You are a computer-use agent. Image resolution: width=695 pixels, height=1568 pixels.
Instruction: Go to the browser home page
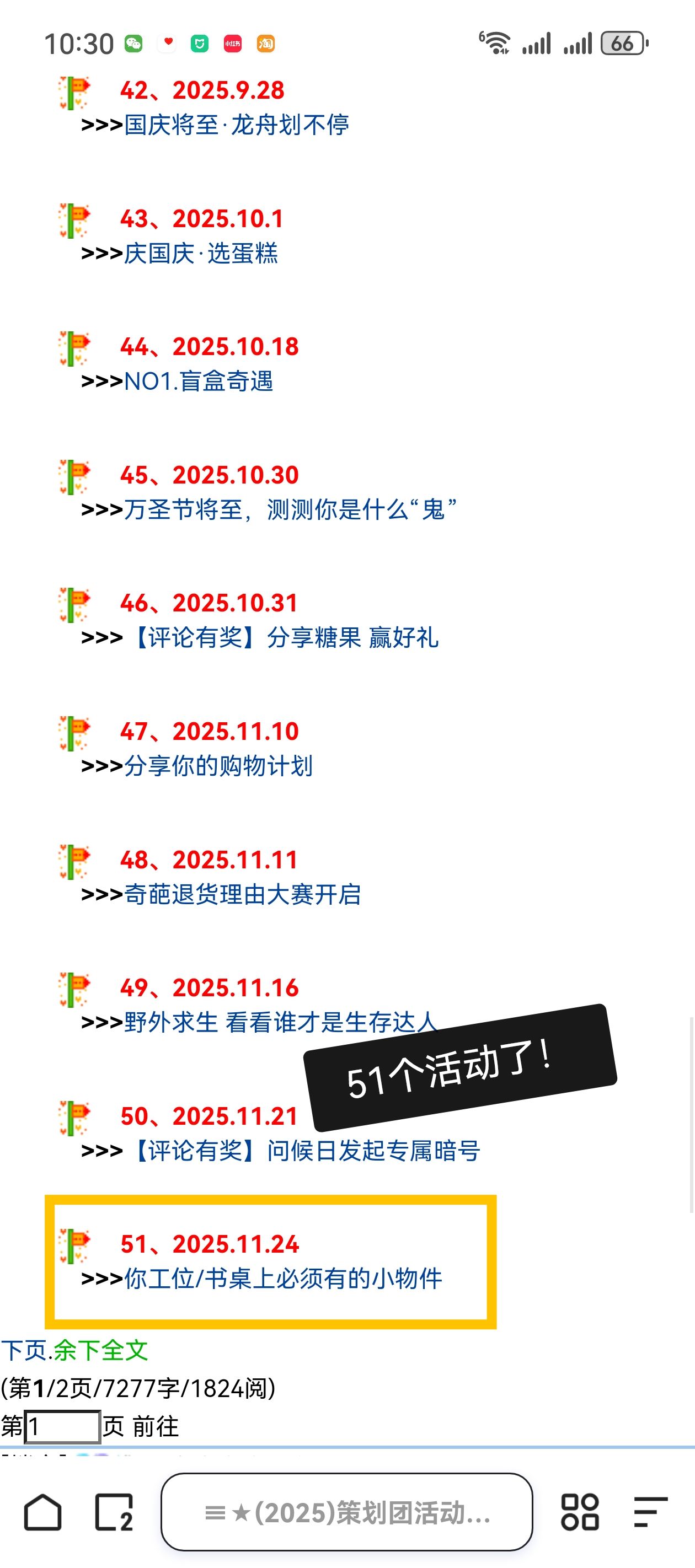tap(42, 1512)
